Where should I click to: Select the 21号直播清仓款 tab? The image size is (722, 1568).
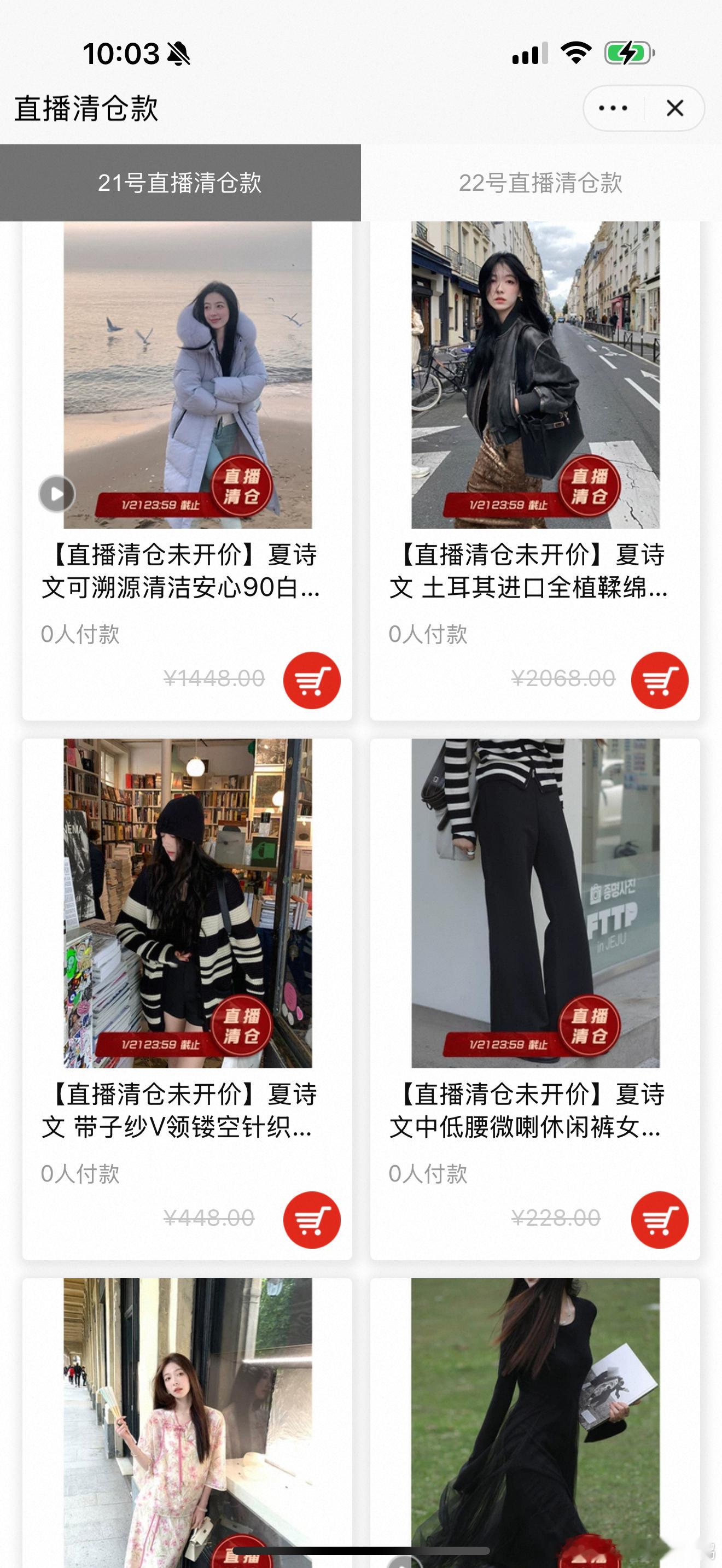click(181, 180)
